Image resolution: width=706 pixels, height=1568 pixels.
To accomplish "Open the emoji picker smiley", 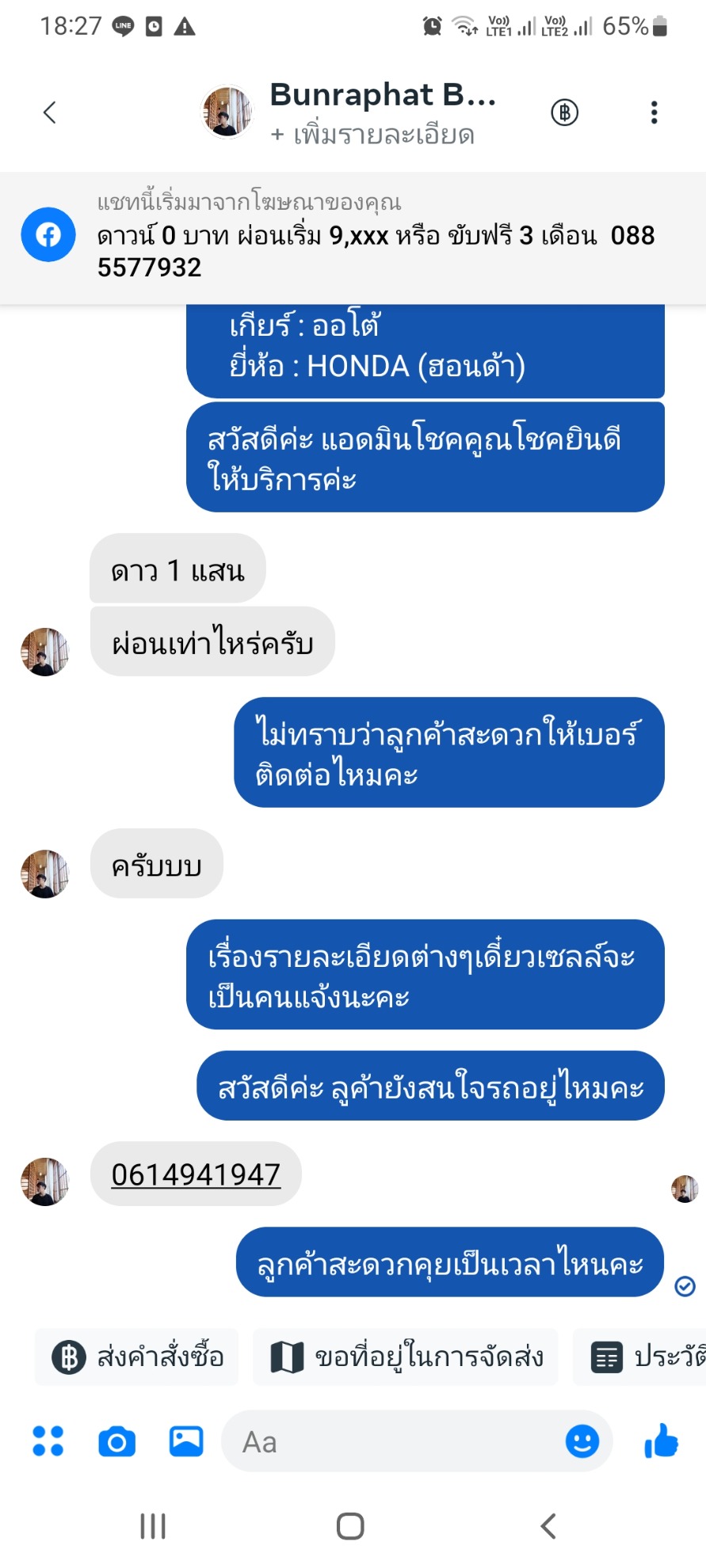I will click(582, 1441).
